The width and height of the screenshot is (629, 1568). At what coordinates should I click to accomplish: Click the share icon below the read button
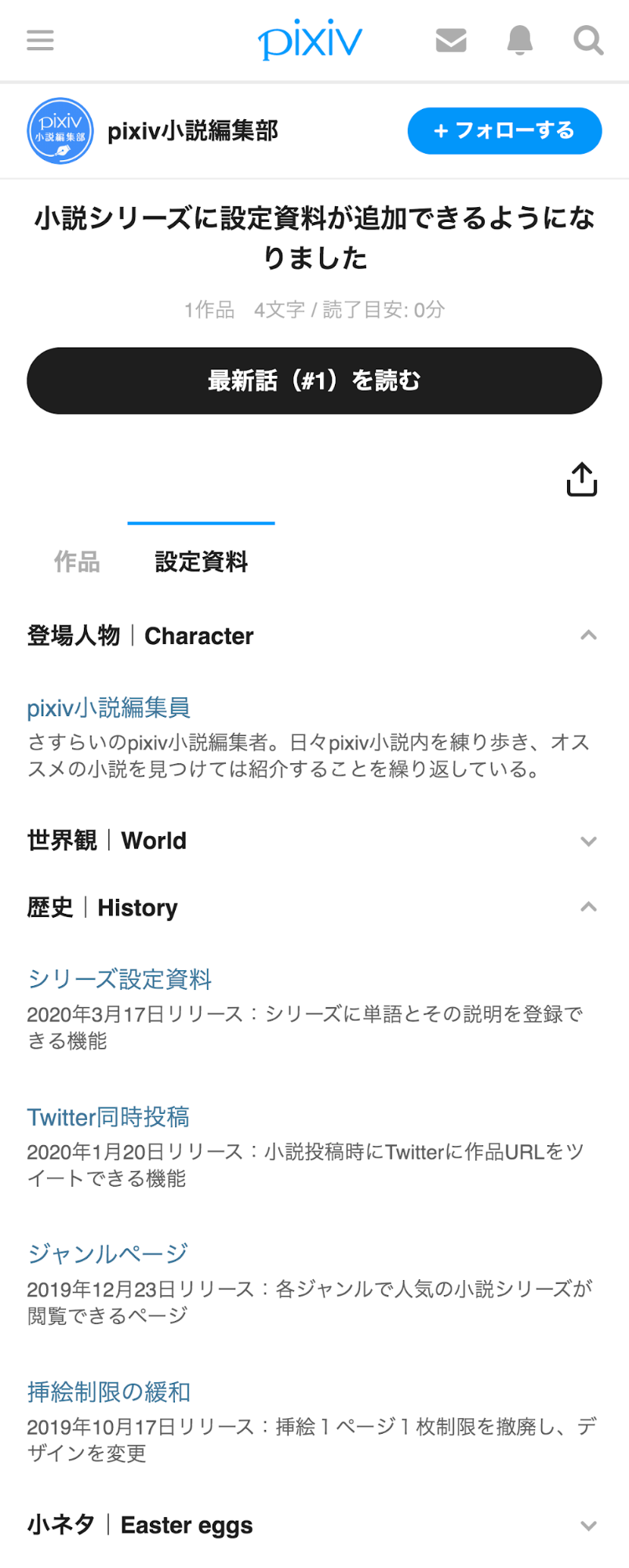coord(581,479)
